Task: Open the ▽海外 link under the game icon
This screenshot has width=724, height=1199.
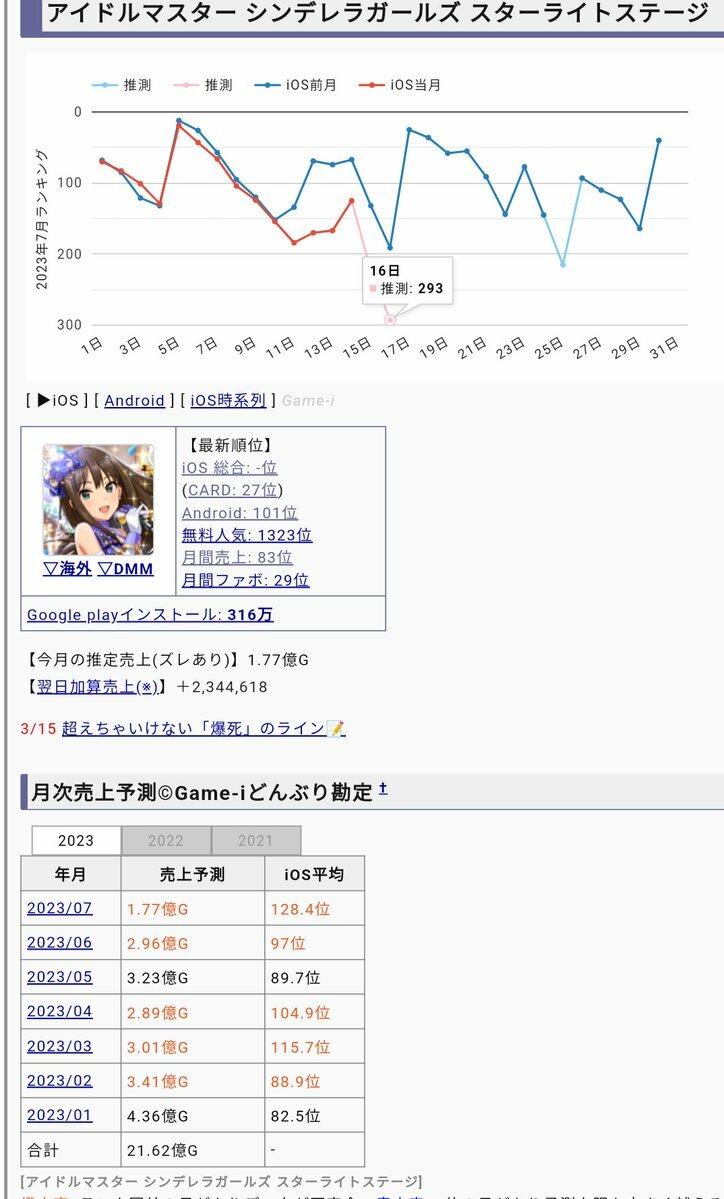Action: click(x=67, y=569)
